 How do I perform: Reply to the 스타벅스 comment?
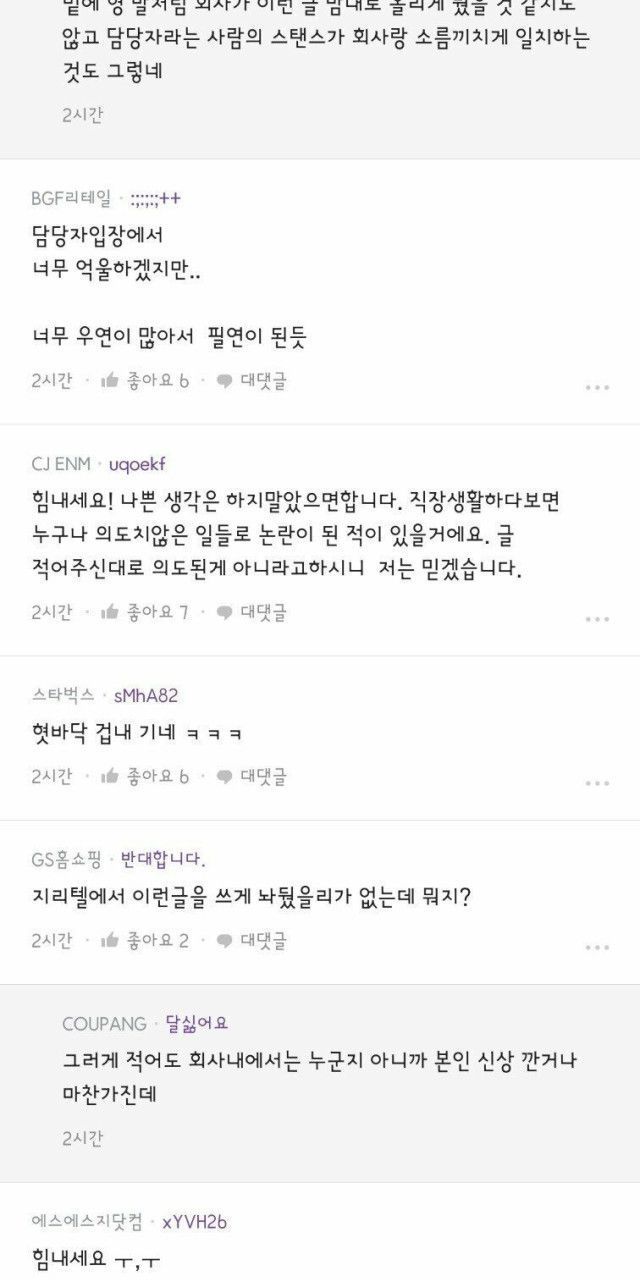click(x=252, y=776)
